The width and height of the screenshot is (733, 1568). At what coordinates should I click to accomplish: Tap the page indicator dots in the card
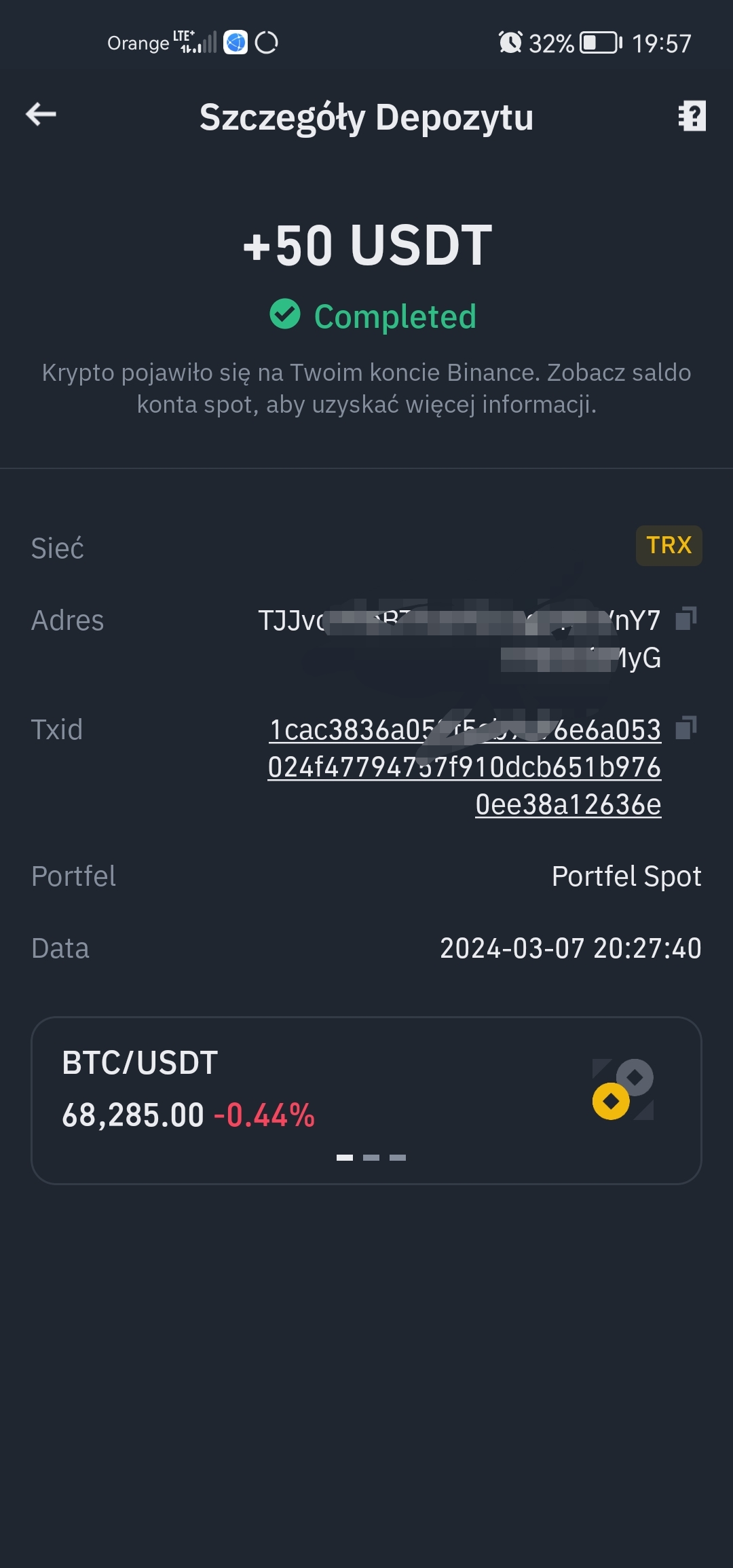(x=371, y=1157)
